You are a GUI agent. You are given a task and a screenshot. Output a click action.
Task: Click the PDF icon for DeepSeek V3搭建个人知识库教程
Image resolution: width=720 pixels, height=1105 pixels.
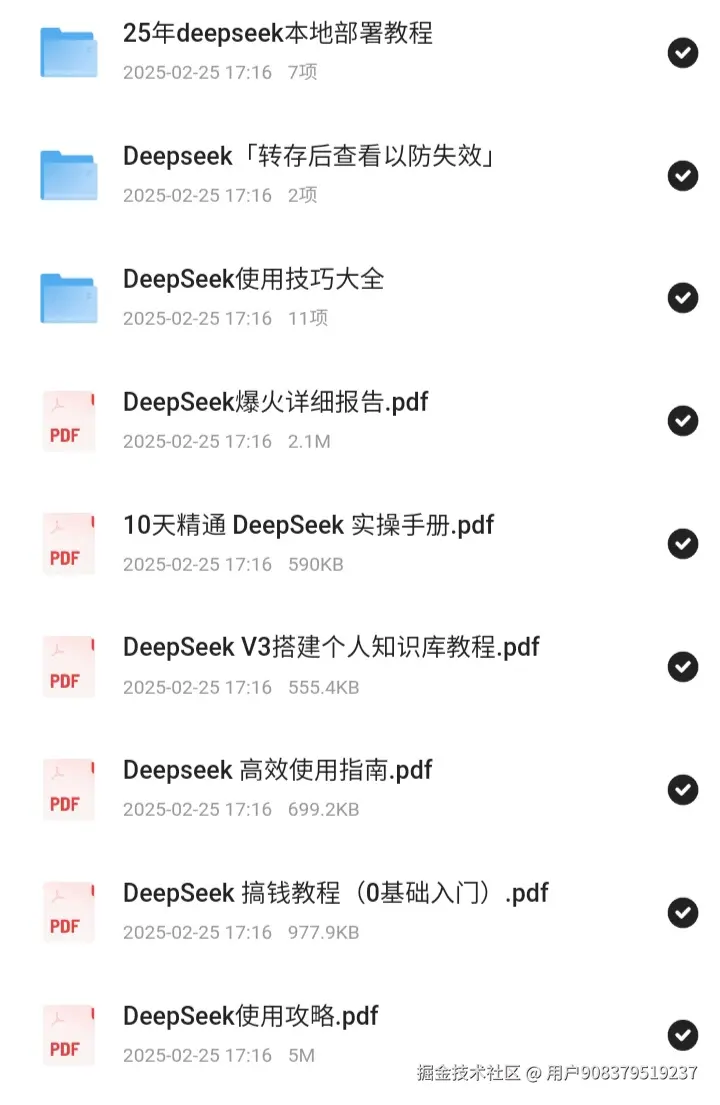pyautogui.click(x=67, y=666)
